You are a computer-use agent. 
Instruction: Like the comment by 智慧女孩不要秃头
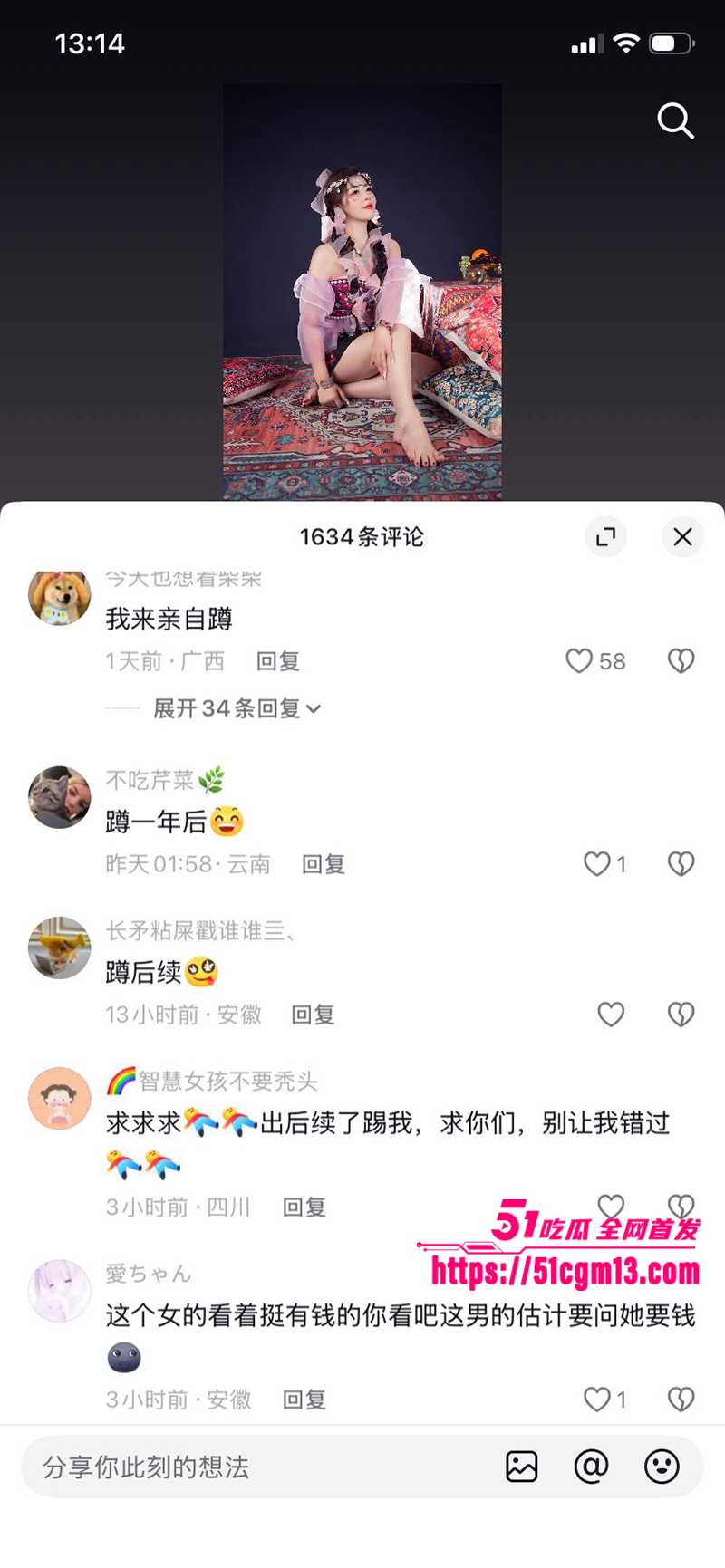[x=611, y=1206]
